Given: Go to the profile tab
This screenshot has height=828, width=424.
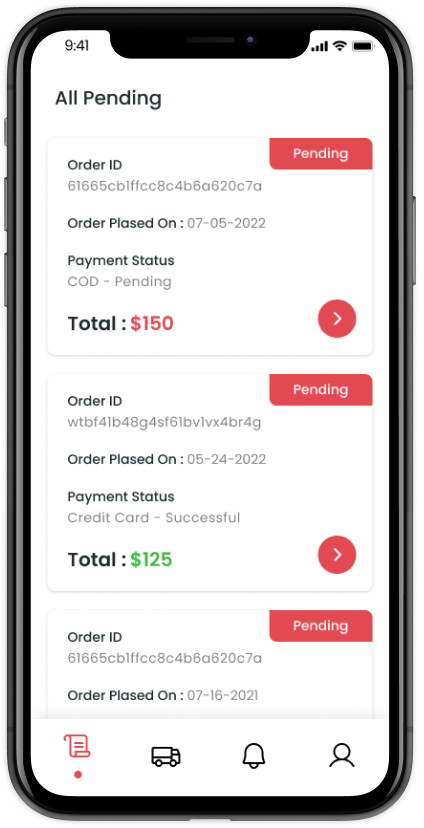Looking at the screenshot, I should click(342, 755).
